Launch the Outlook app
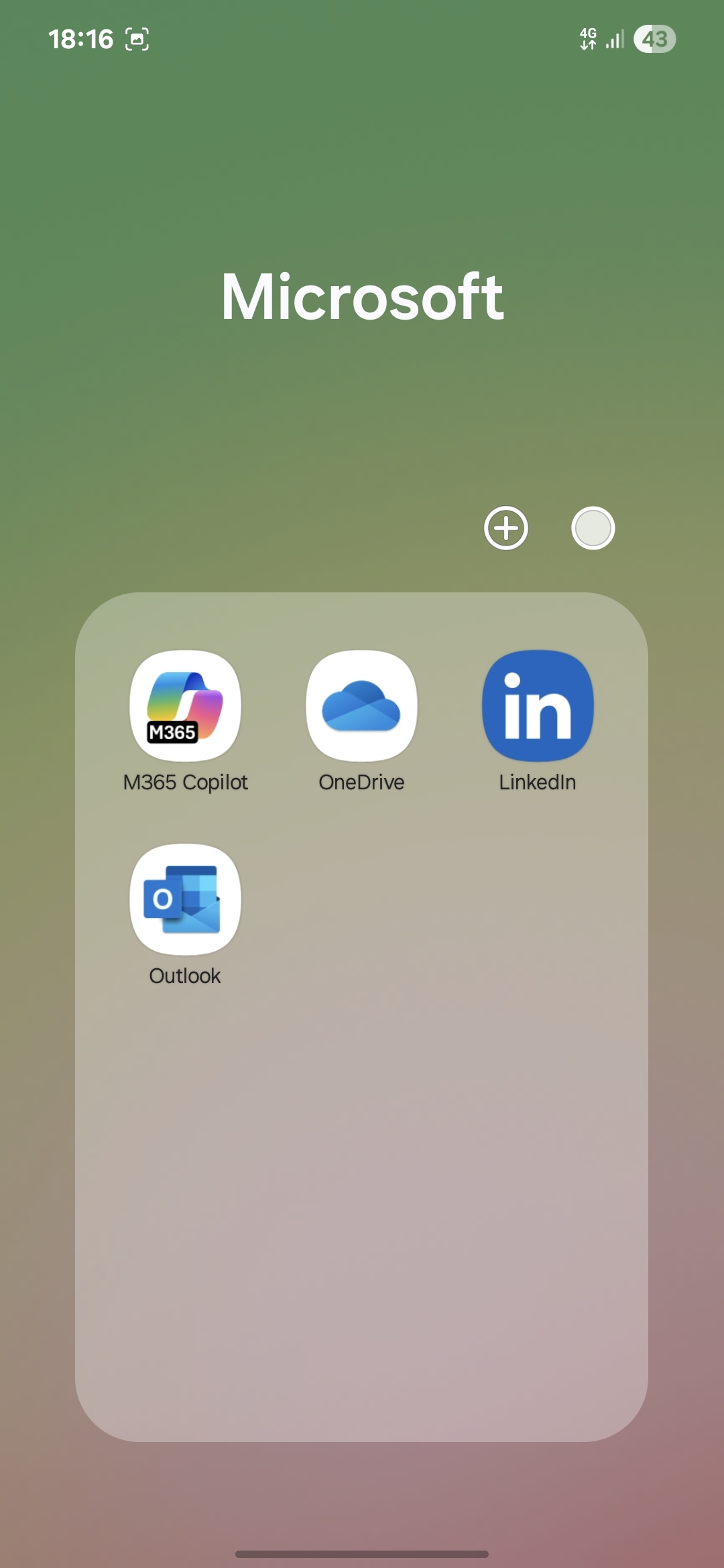This screenshot has width=724, height=1568. coord(185,899)
